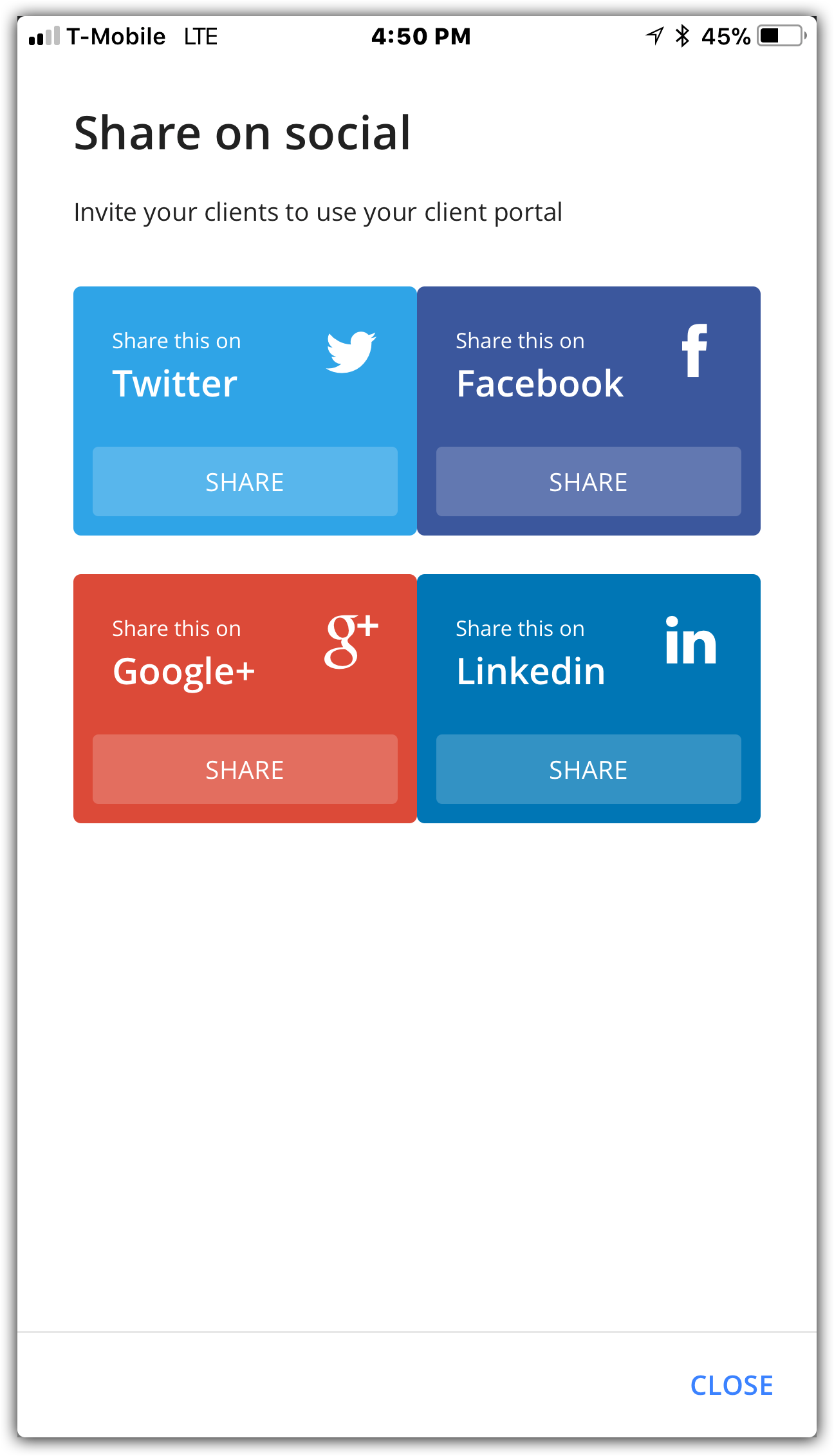Image resolution: width=834 pixels, height=1456 pixels.
Task: Hit the Google+ SHARE button
Action: pos(245,769)
